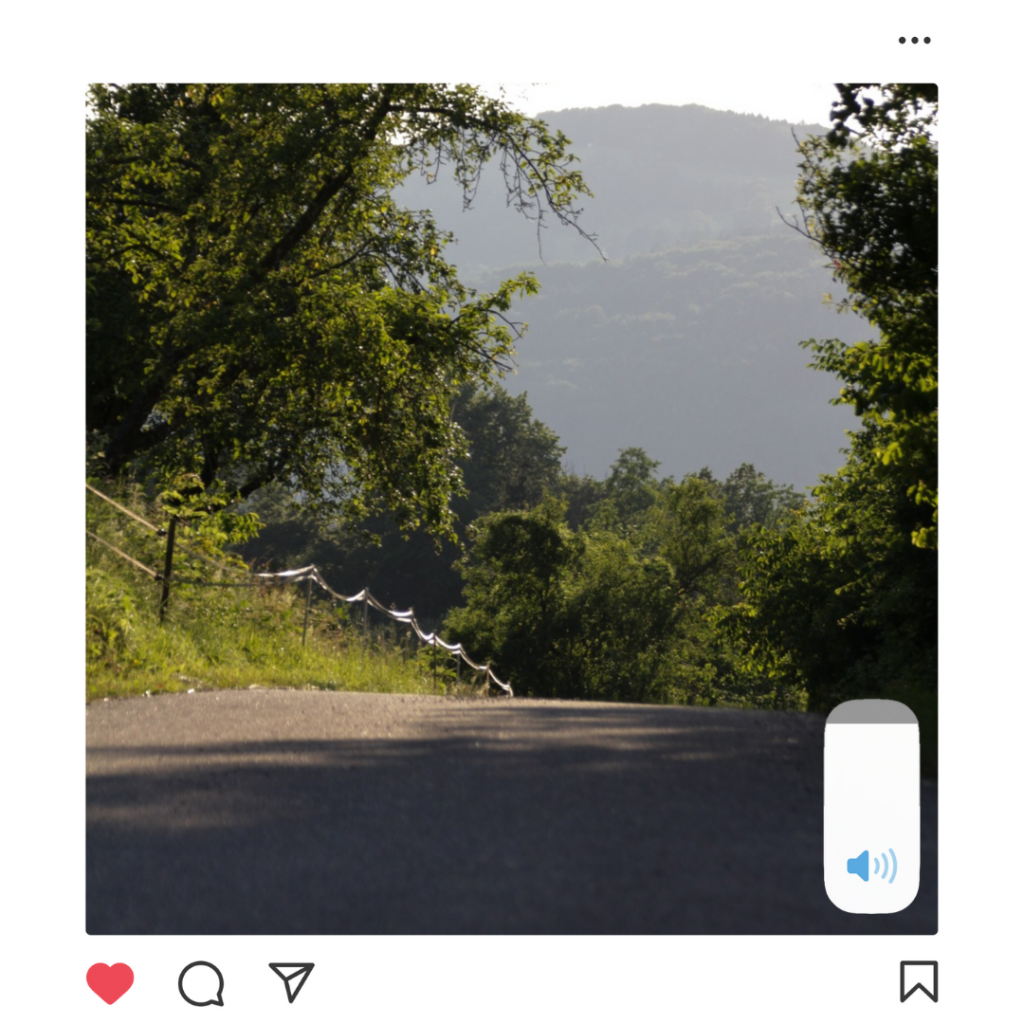
Task: Open the comments bubble icon
Action: coord(201,983)
